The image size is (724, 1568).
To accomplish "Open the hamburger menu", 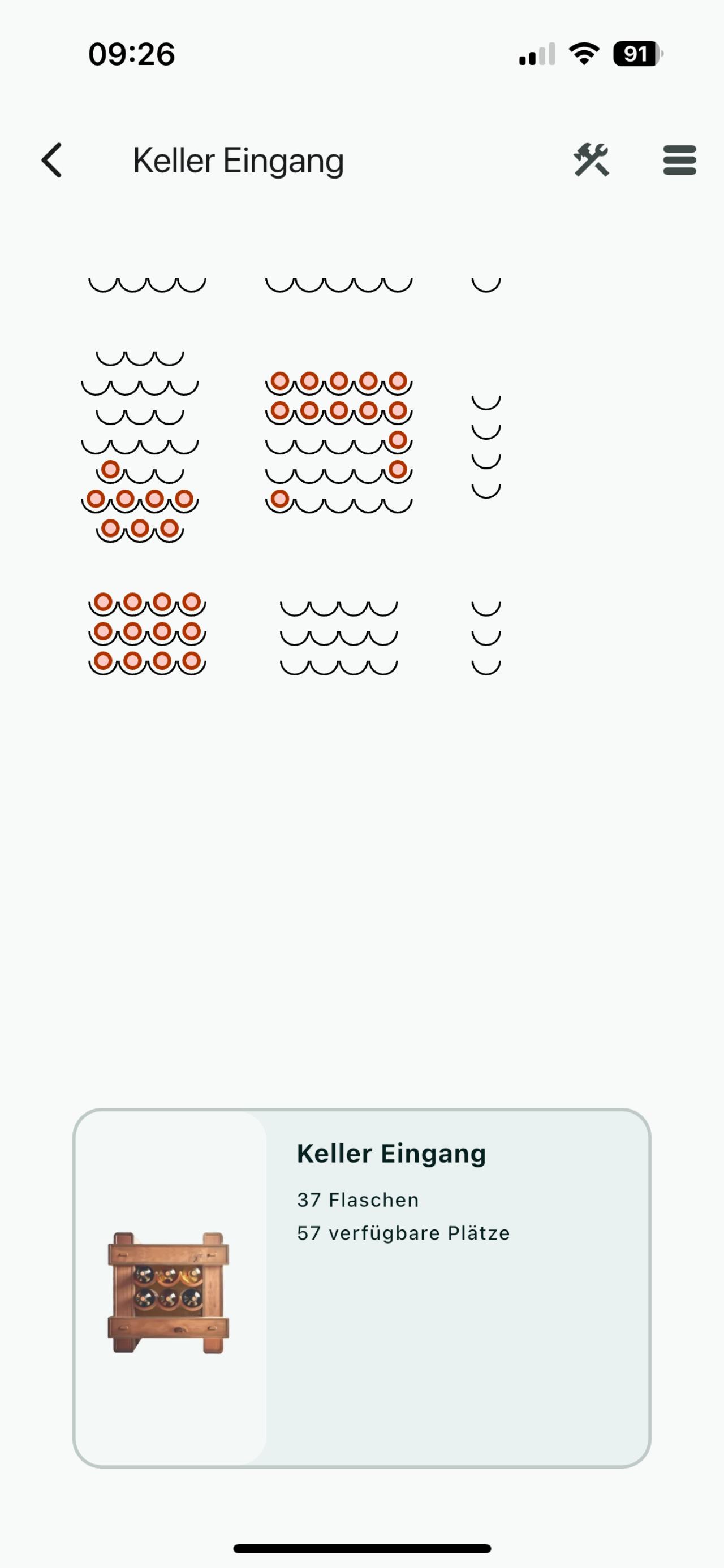I will (x=679, y=161).
